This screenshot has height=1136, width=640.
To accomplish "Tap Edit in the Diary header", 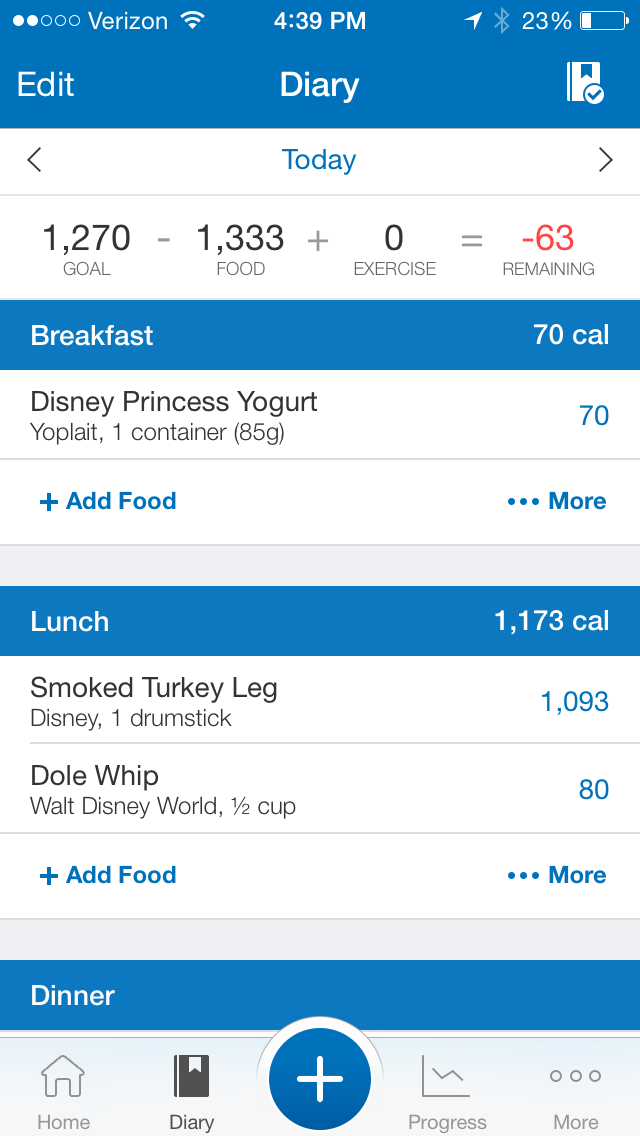I will point(46,85).
